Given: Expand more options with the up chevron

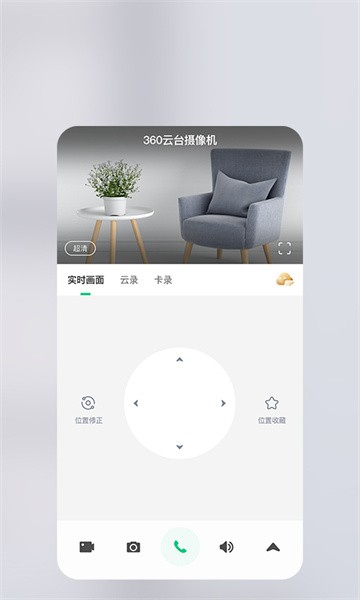Looking at the screenshot, I should (273, 547).
